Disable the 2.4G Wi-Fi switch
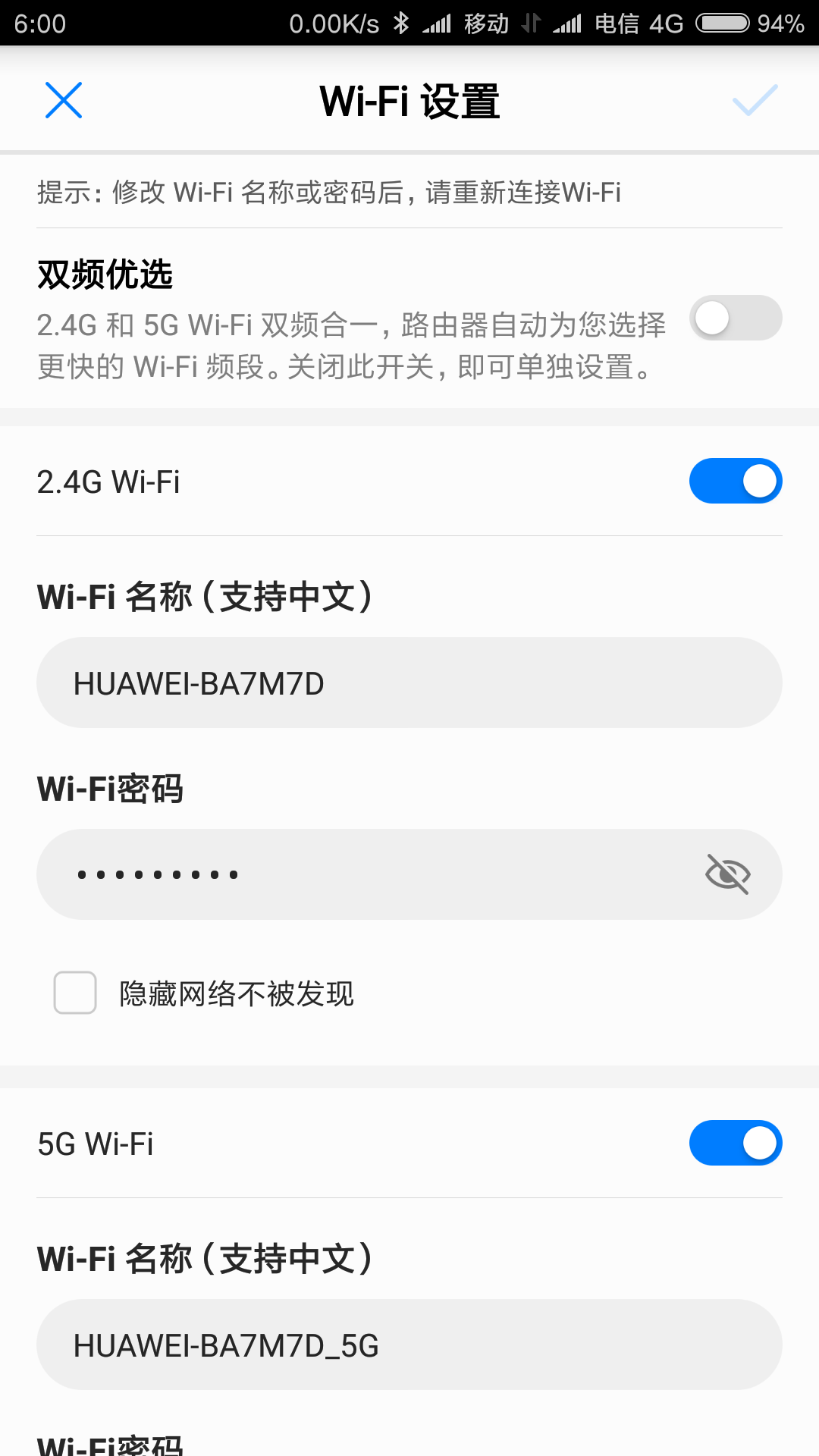The height and width of the screenshot is (1456, 819). coord(736,480)
